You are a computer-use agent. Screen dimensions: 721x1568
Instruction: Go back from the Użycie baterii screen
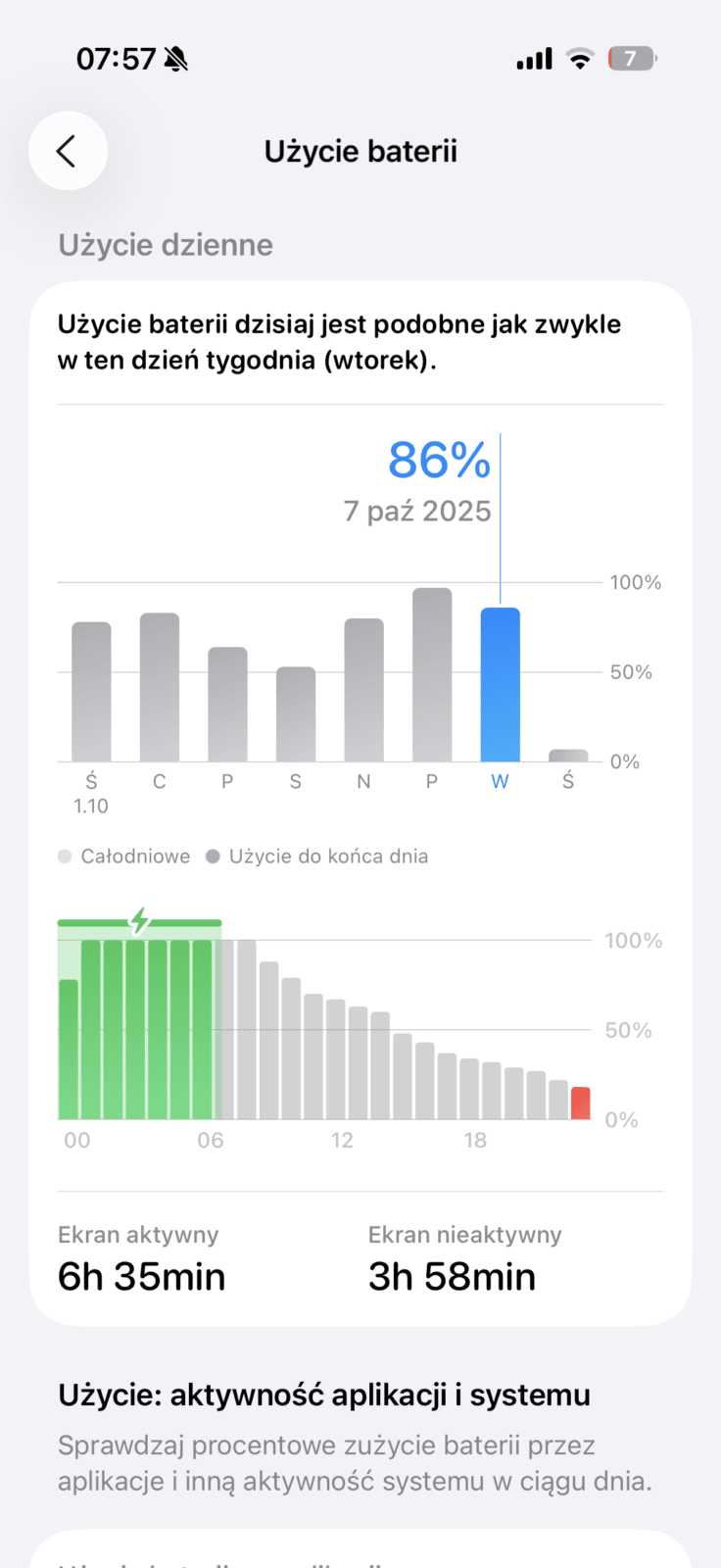coord(67,151)
